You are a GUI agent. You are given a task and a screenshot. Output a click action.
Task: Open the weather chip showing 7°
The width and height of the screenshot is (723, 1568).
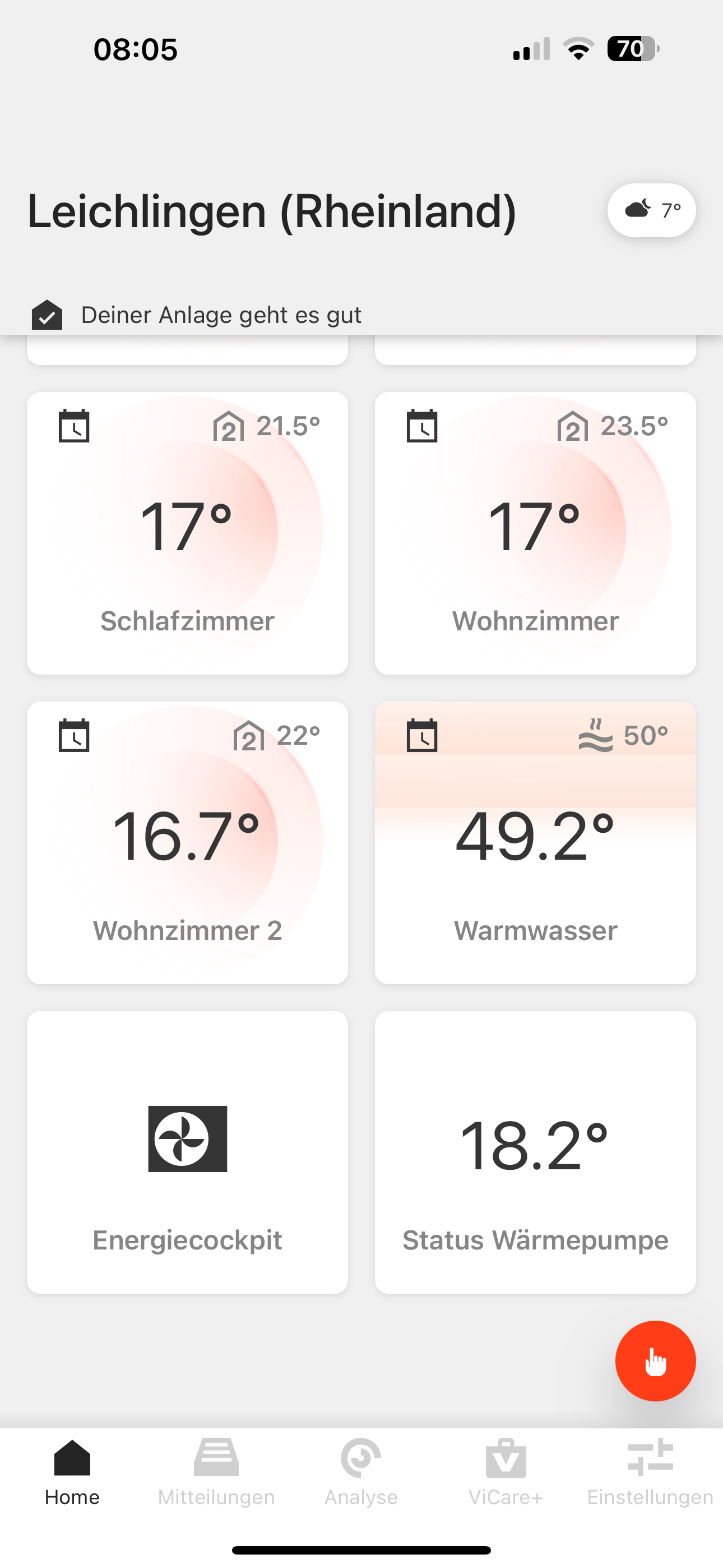651,210
